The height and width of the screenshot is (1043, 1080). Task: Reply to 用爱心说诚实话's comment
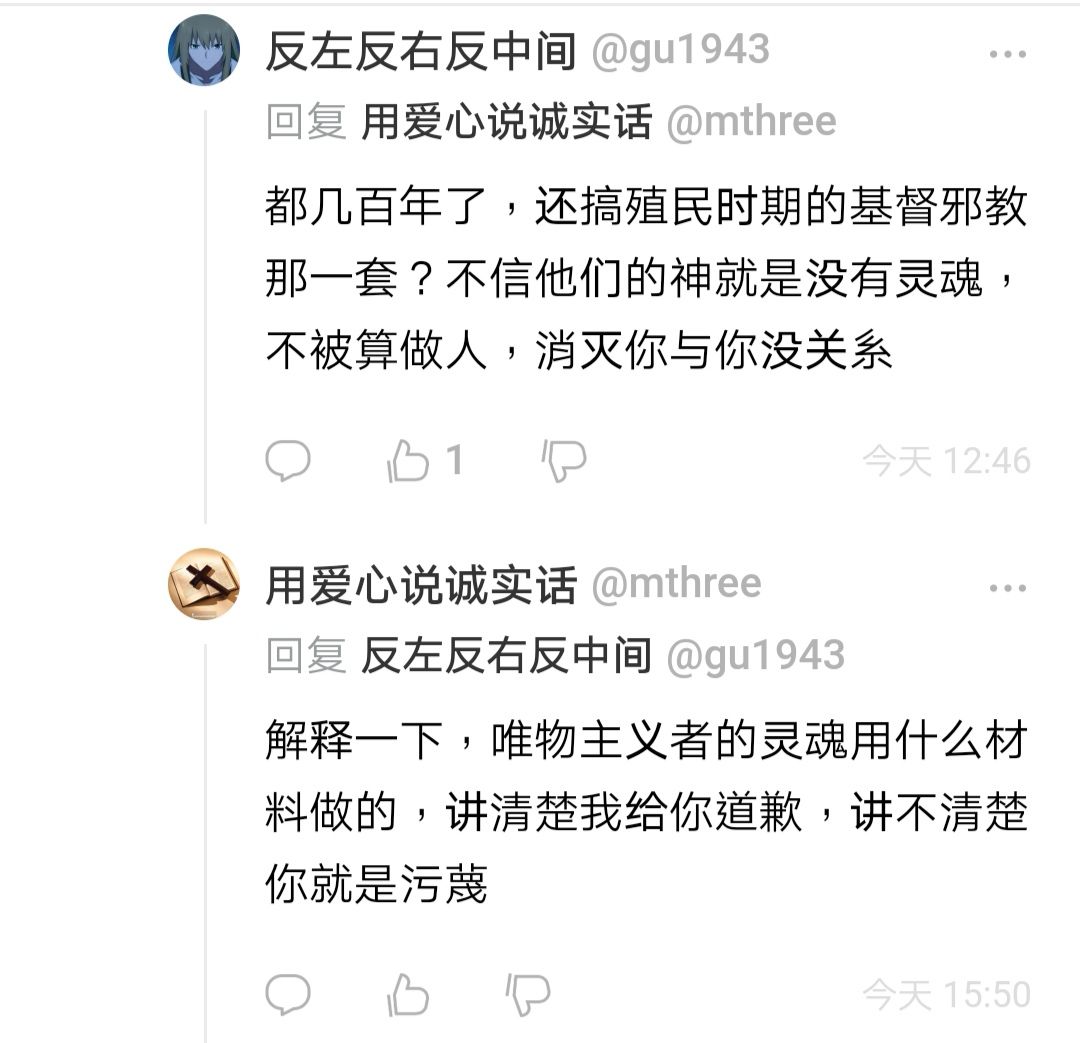pyautogui.click(x=288, y=995)
